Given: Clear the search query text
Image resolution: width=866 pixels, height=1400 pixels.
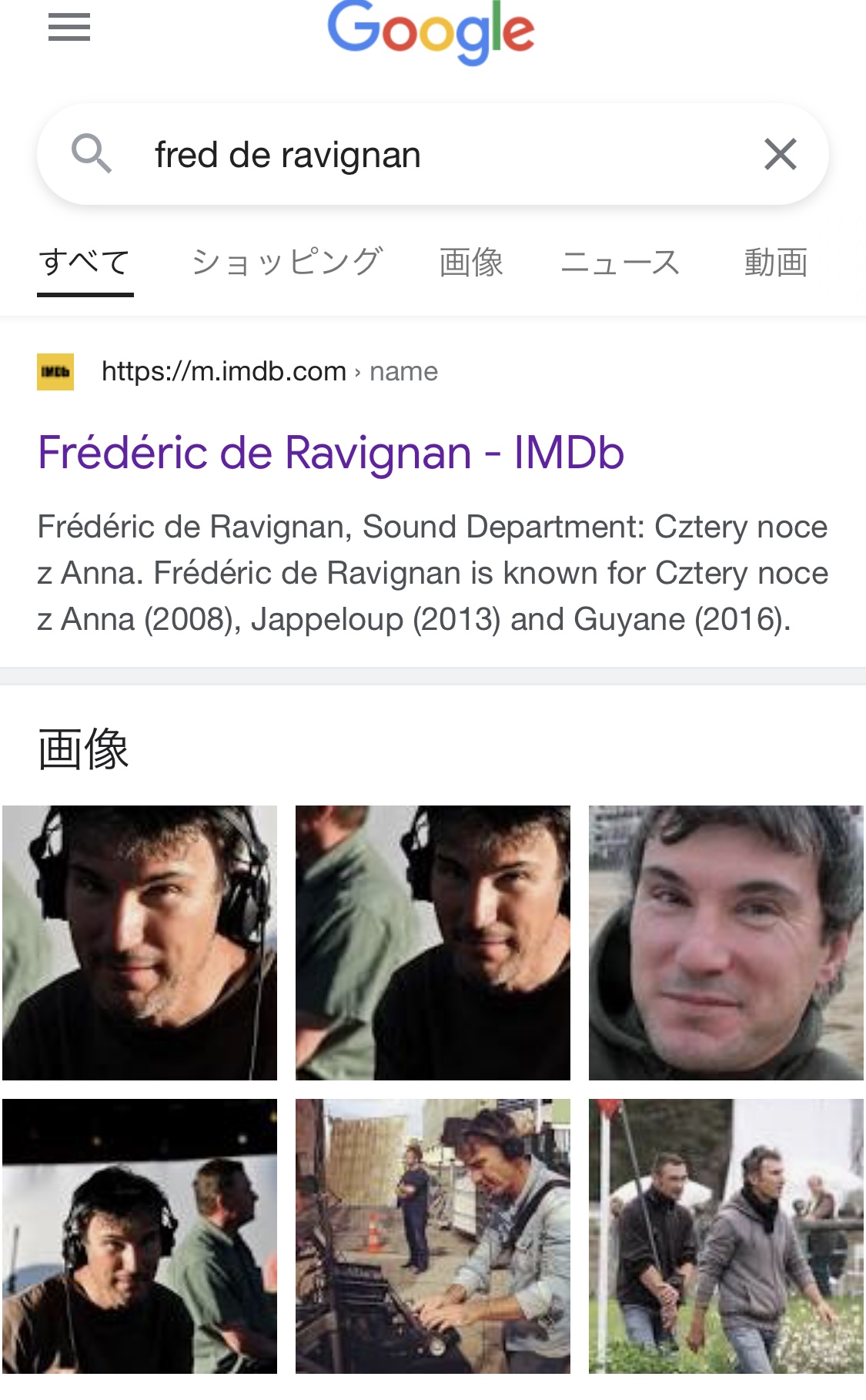Looking at the screenshot, I should click(x=780, y=154).
